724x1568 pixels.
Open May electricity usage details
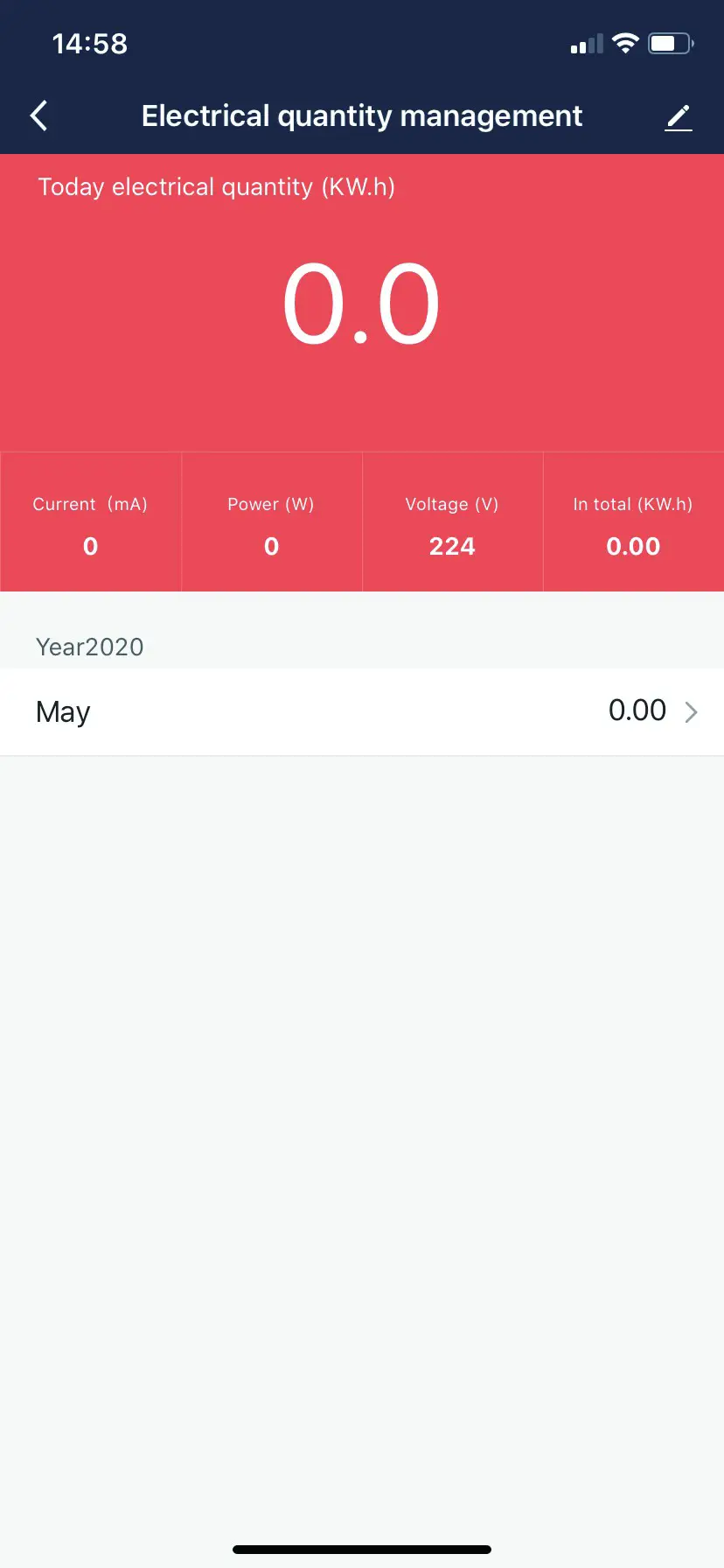[362, 711]
